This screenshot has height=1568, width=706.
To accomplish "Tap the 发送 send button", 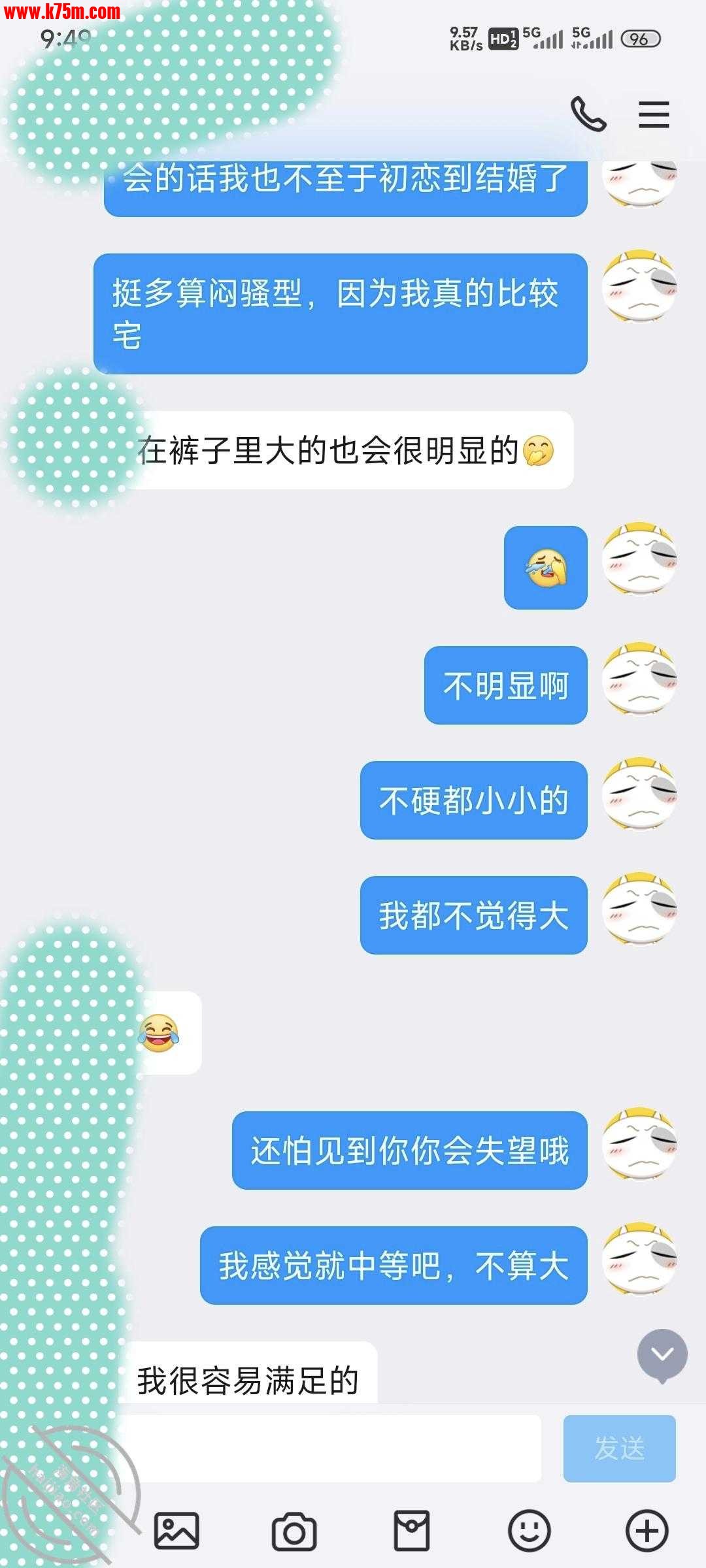I will tap(619, 1448).
